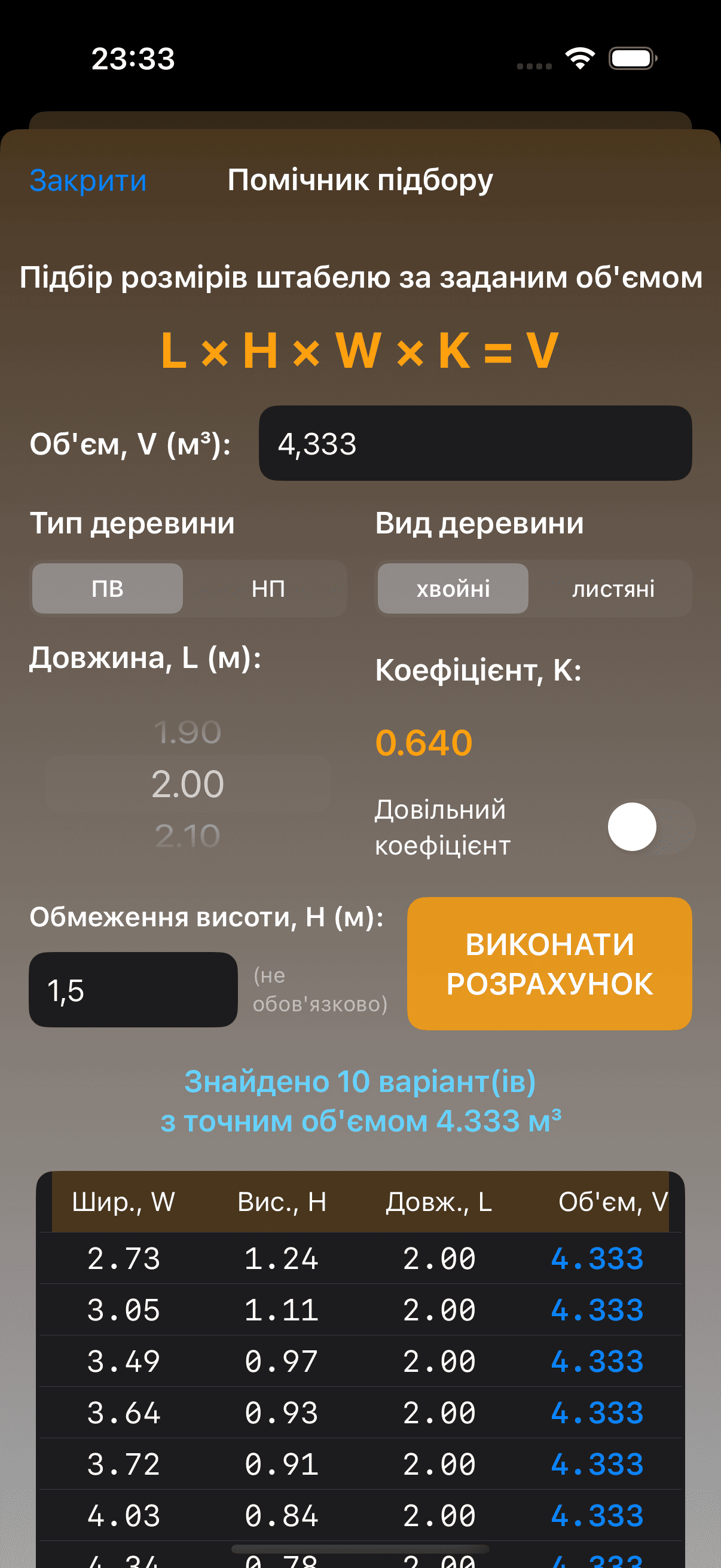Viewport: 721px width, 1568px height.
Task: Tap the clock showing 23:33
Action: 133,58
